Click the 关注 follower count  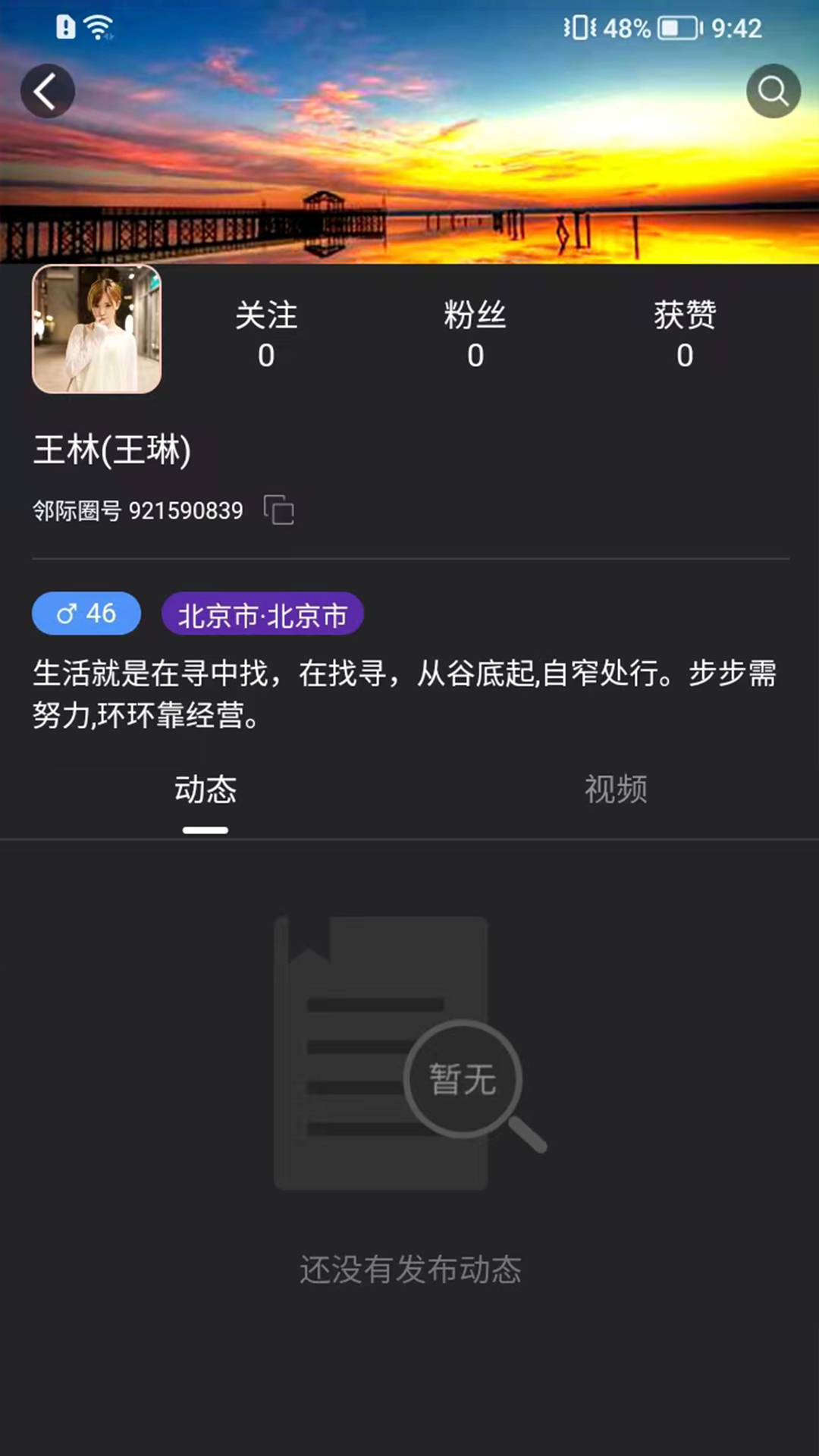pos(265,334)
